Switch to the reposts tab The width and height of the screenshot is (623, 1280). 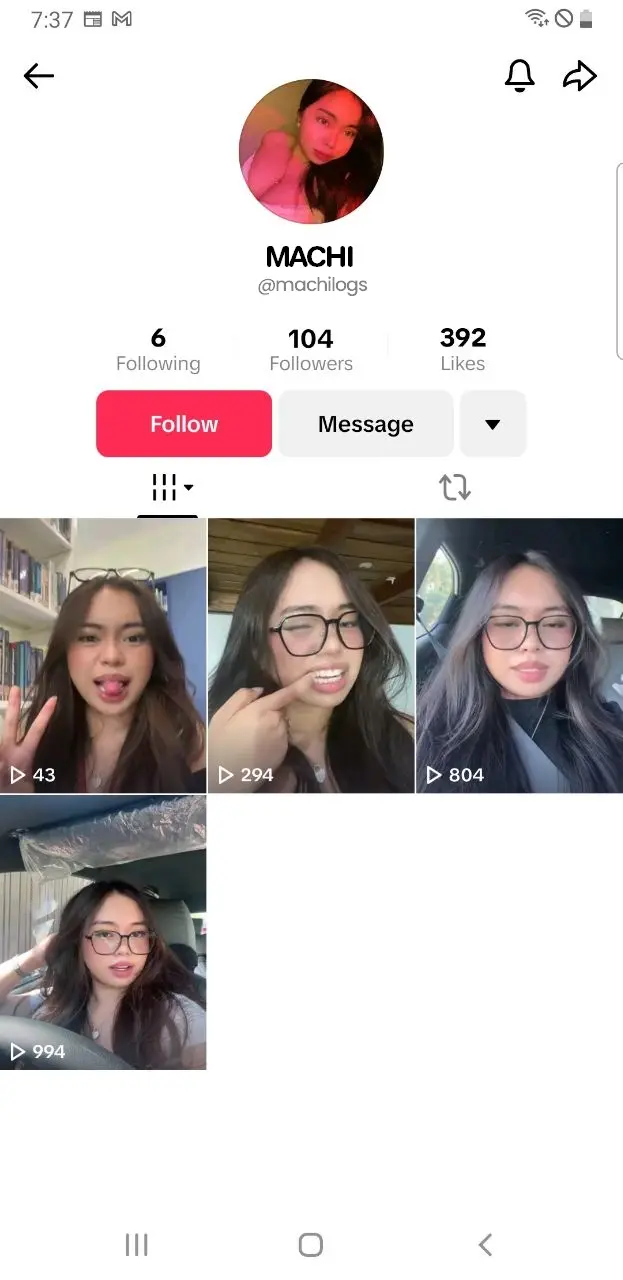[x=454, y=488]
